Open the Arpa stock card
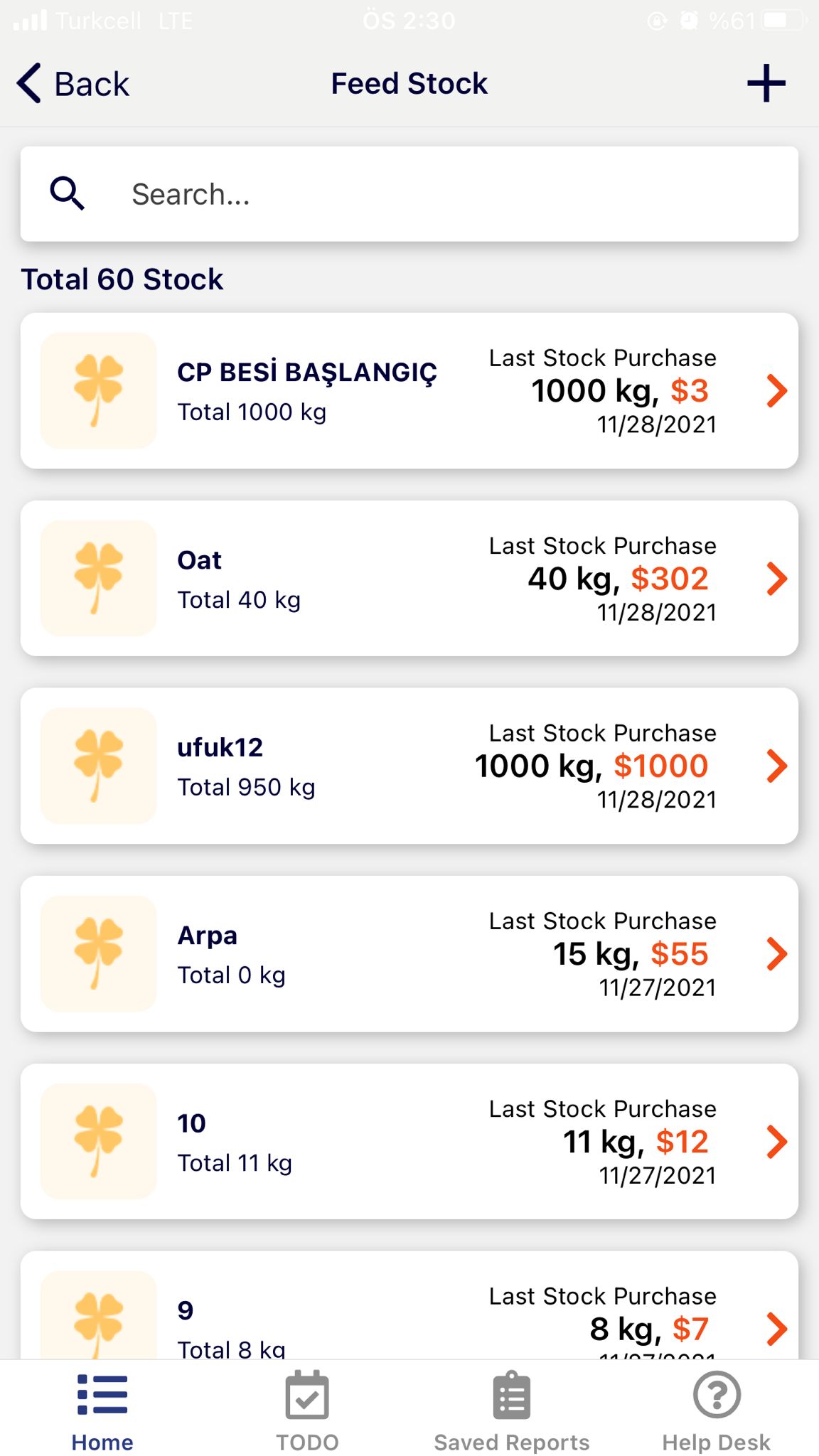 click(409, 953)
